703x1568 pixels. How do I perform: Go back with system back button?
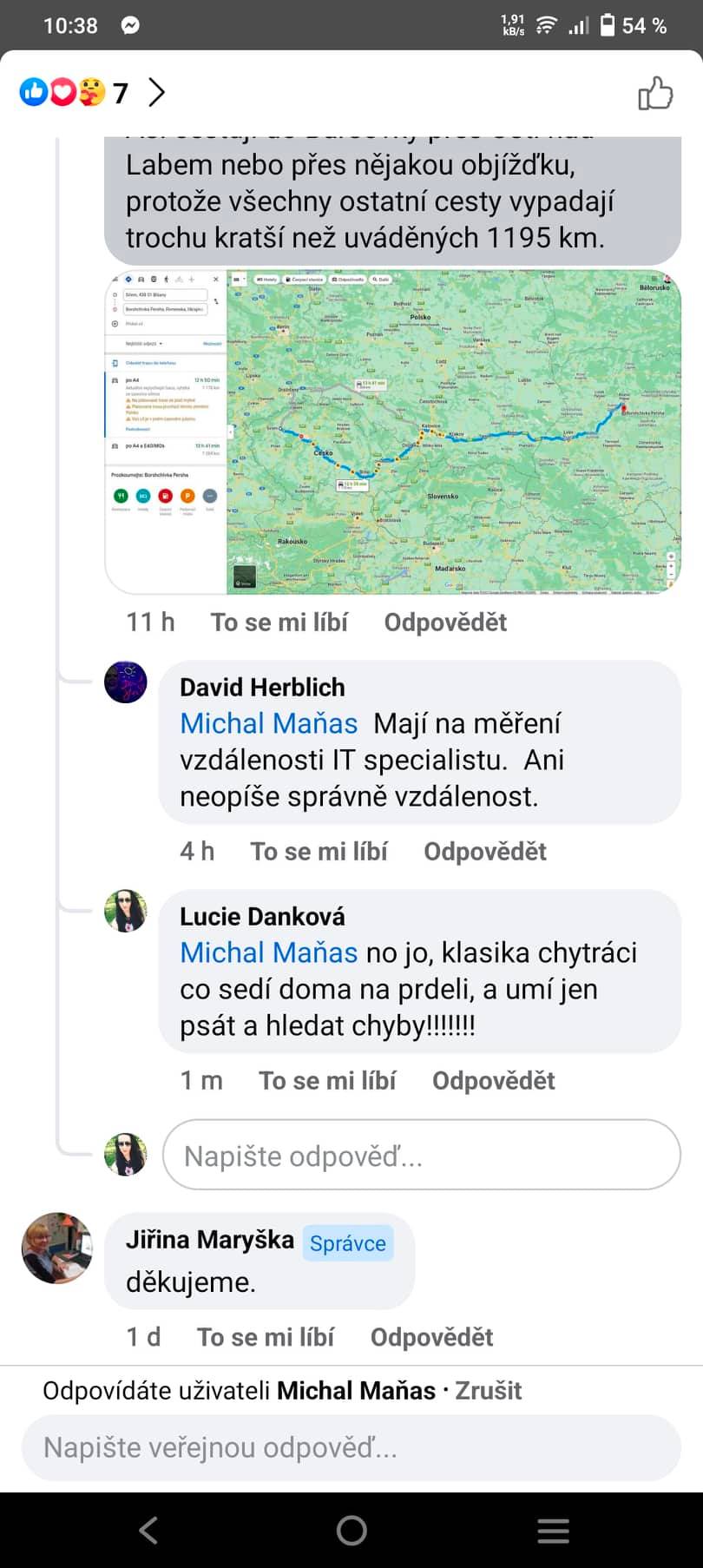(148, 1530)
